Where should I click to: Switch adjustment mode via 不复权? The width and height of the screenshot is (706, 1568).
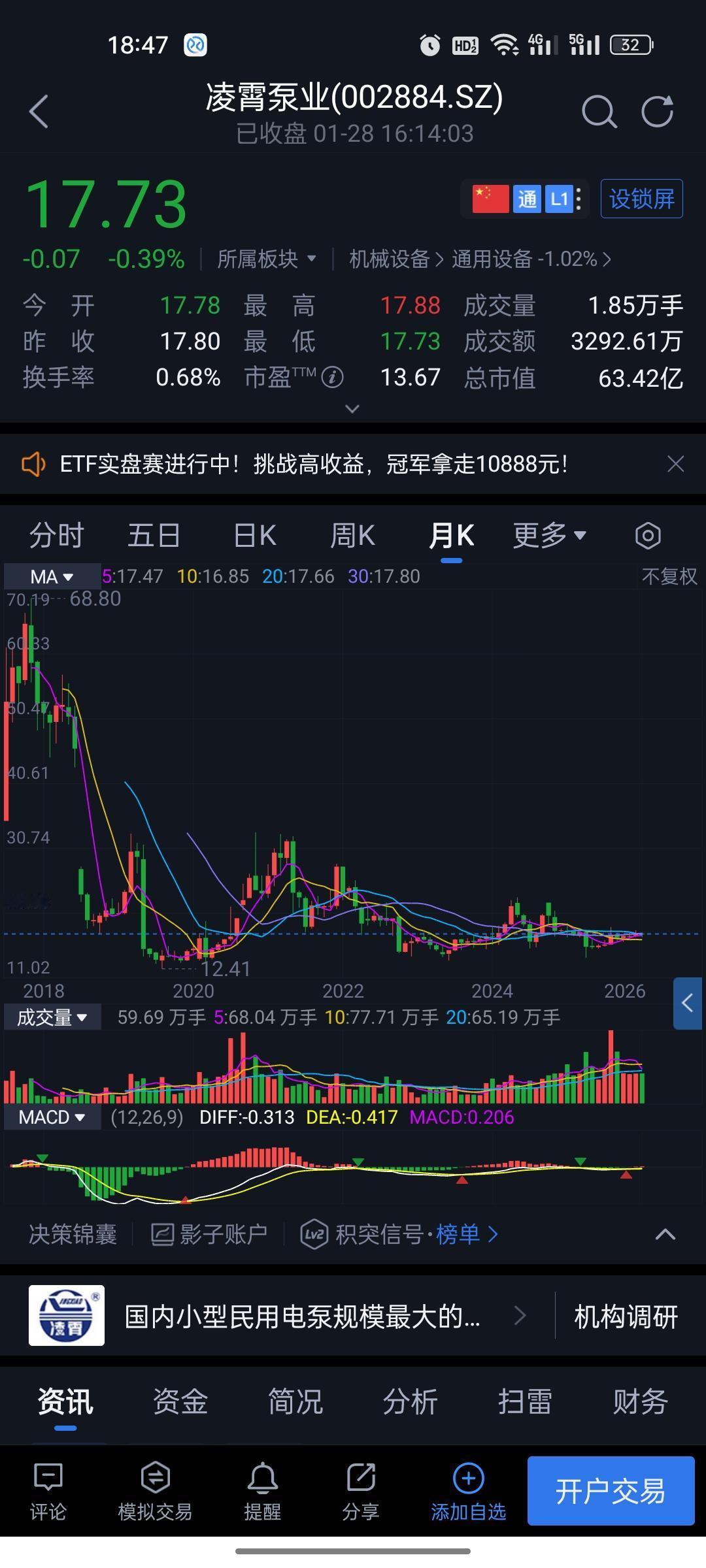click(x=667, y=576)
